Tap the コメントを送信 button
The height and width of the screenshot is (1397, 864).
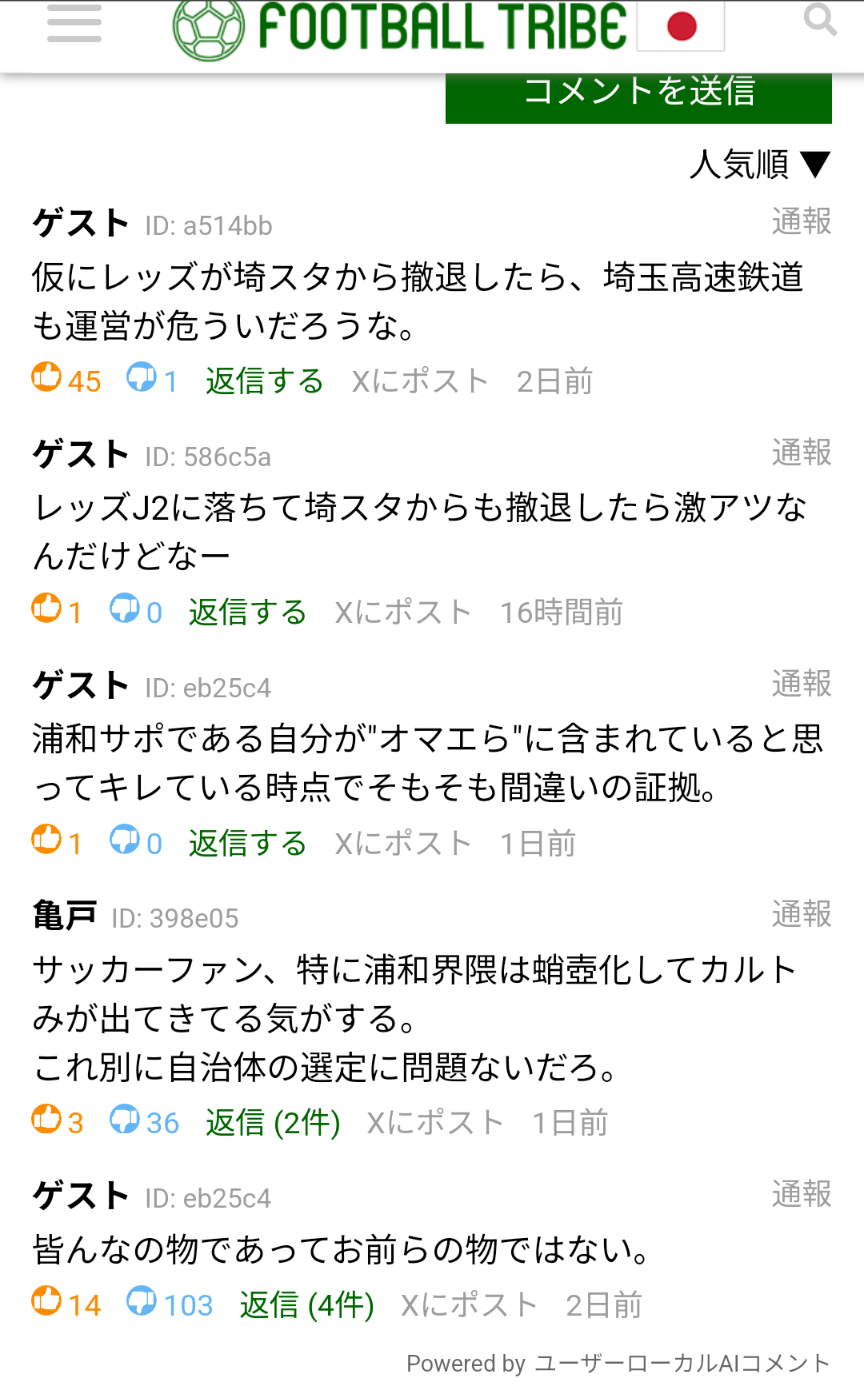coord(638,92)
